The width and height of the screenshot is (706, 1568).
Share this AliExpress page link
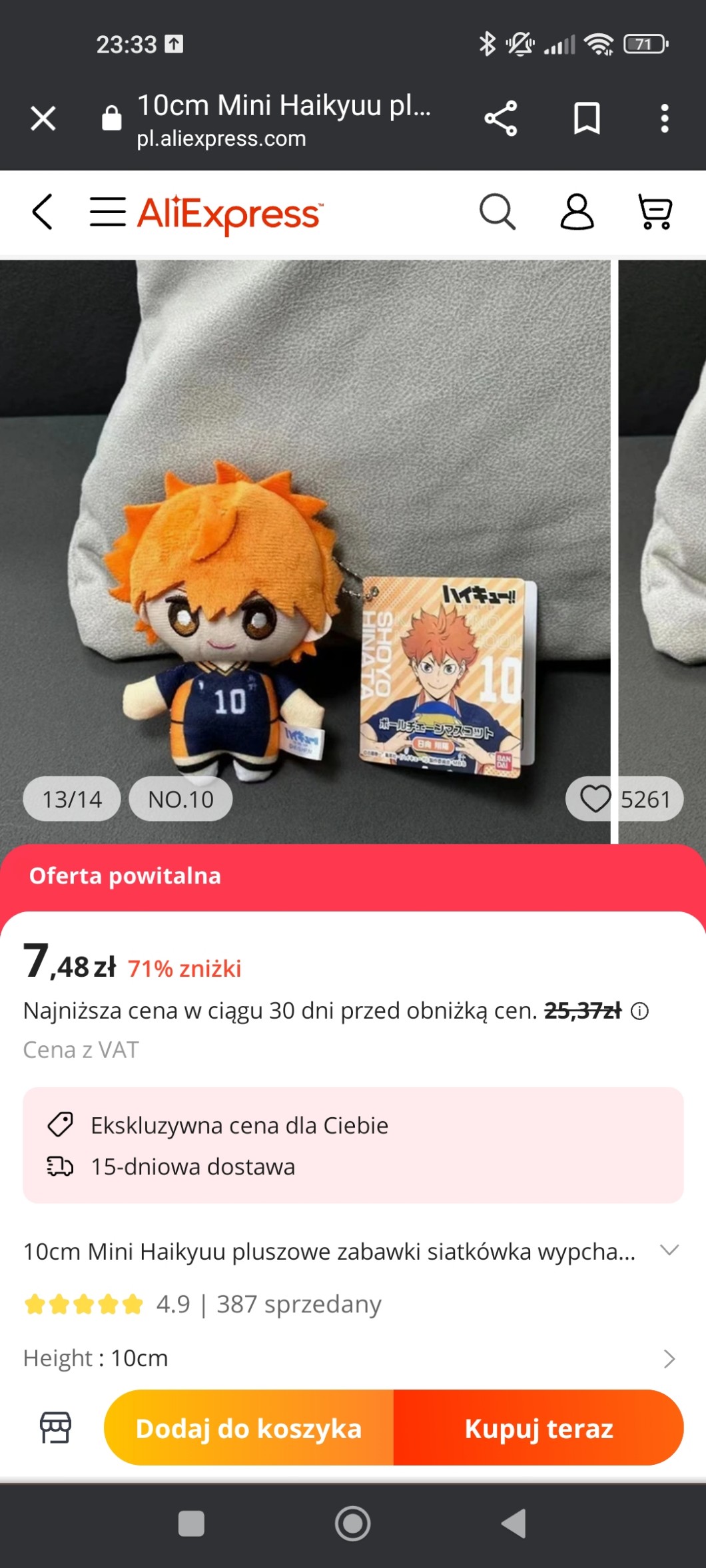[x=501, y=119]
